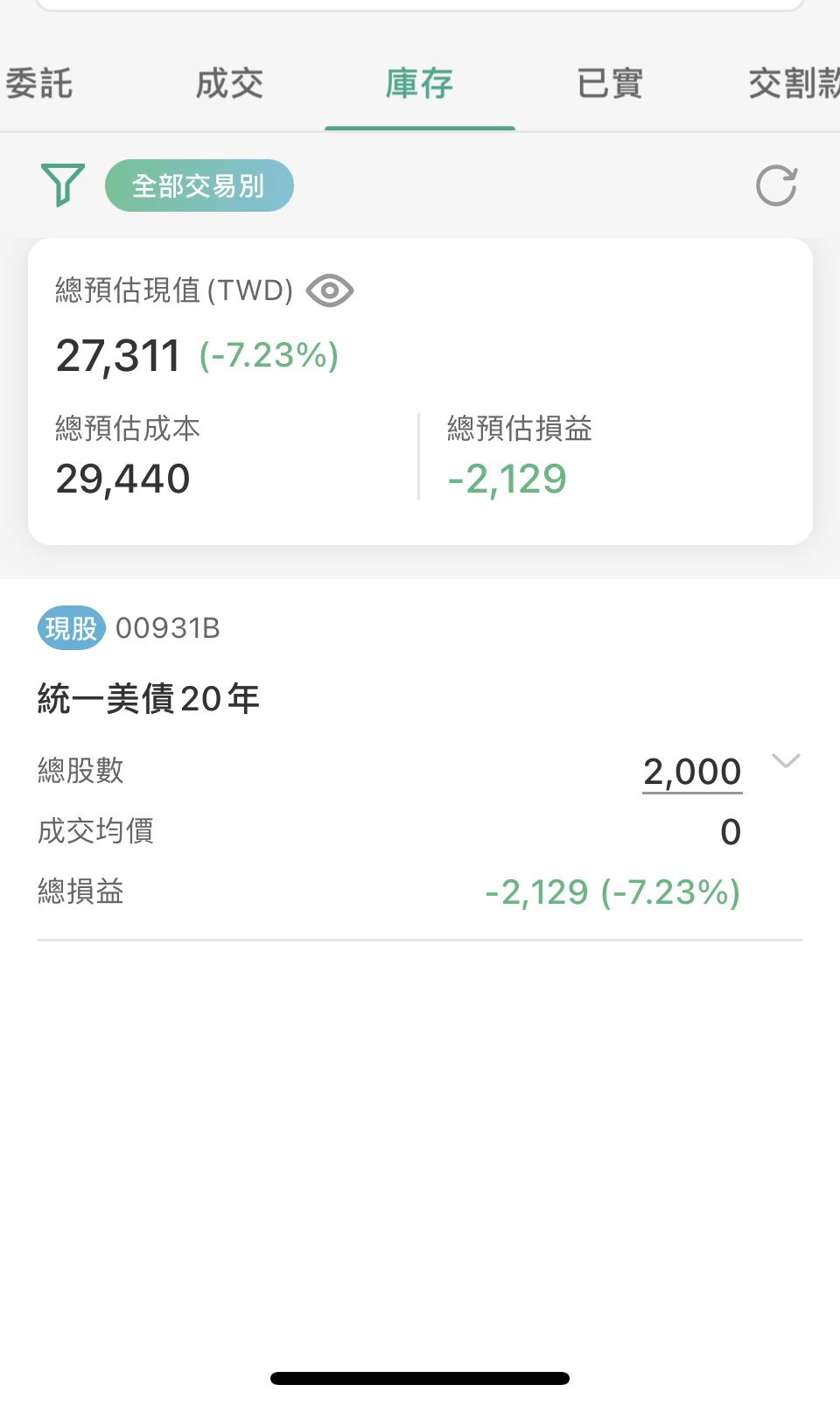Select the 庫存 tab
Image resolution: width=840 pixels, height=1406 pixels.
click(419, 84)
